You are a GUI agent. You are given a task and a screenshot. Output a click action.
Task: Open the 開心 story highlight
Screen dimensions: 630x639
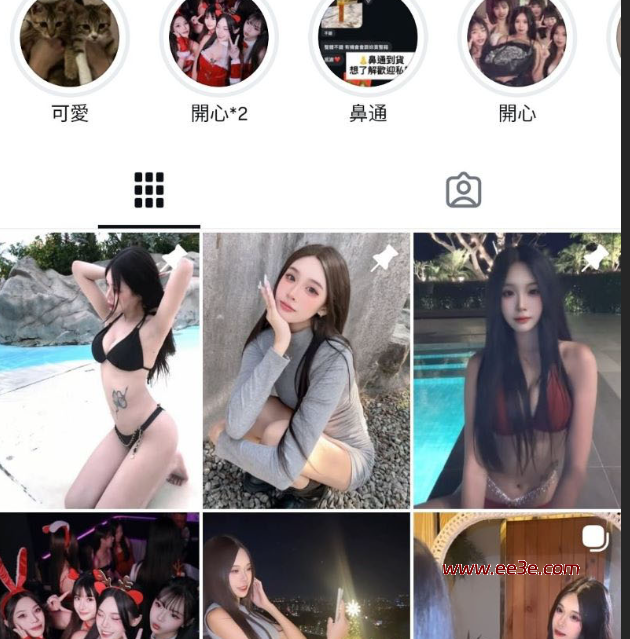(517, 40)
